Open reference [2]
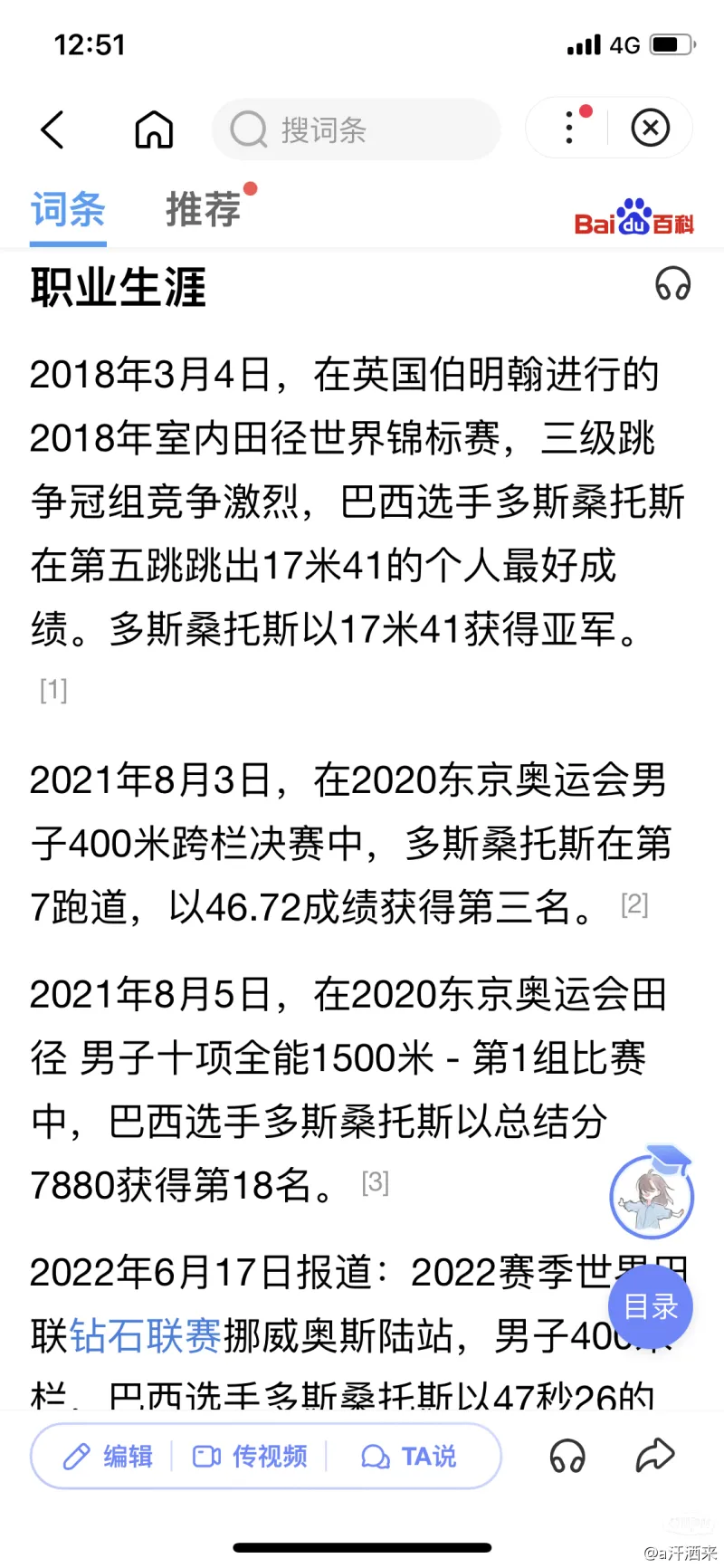This screenshot has height=1568, width=724. (634, 904)
